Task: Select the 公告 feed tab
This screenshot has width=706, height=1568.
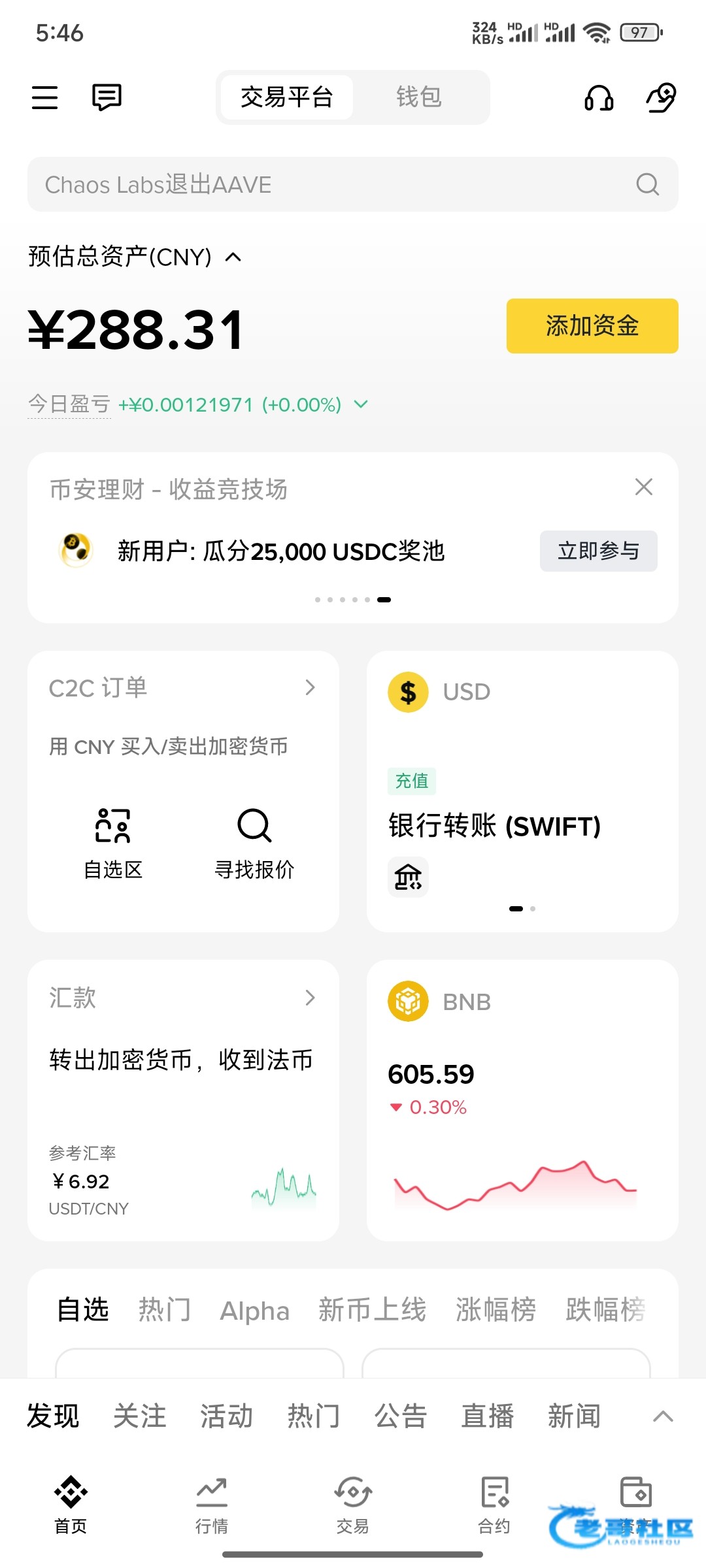Action: click(400, 1416)
